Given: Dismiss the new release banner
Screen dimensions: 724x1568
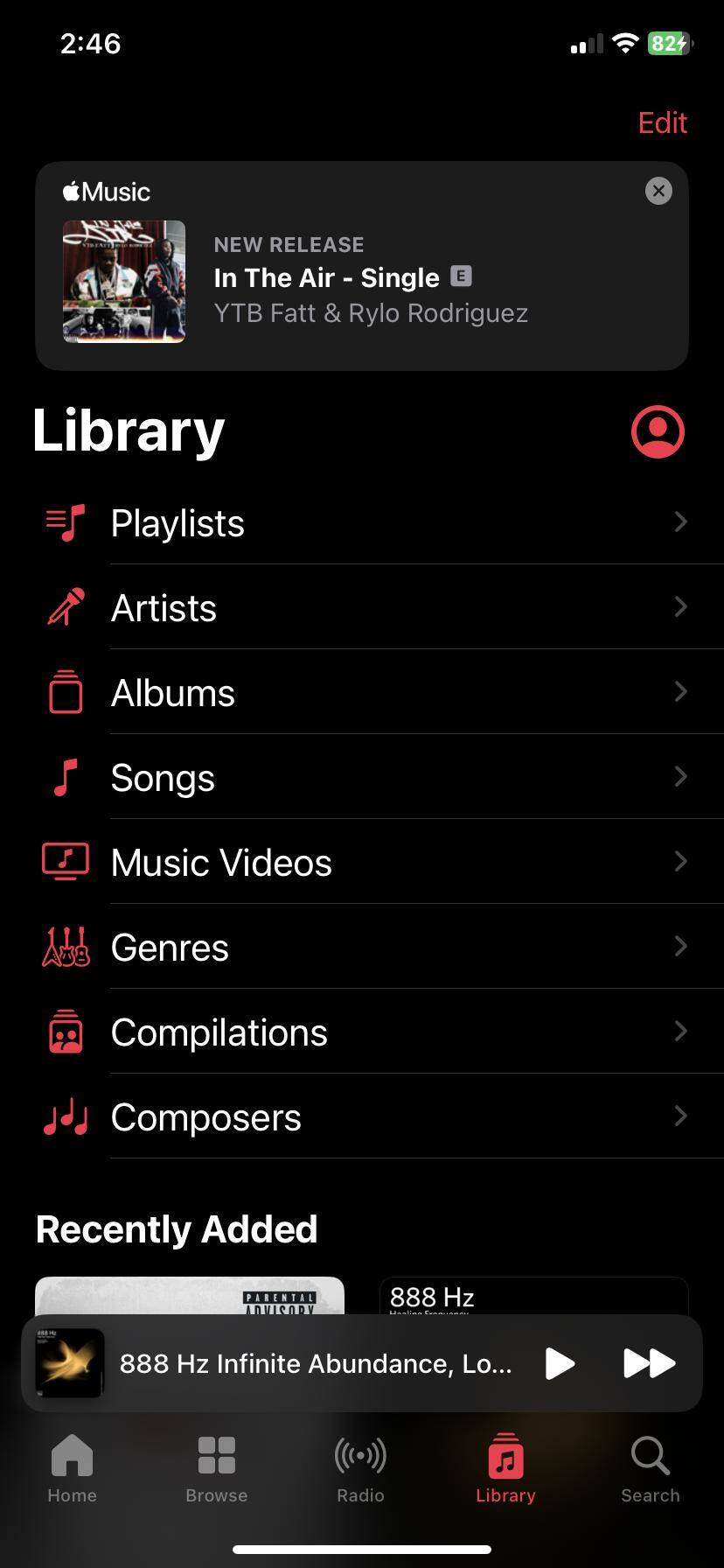Looking at the screenshot, I should [658, 191].
